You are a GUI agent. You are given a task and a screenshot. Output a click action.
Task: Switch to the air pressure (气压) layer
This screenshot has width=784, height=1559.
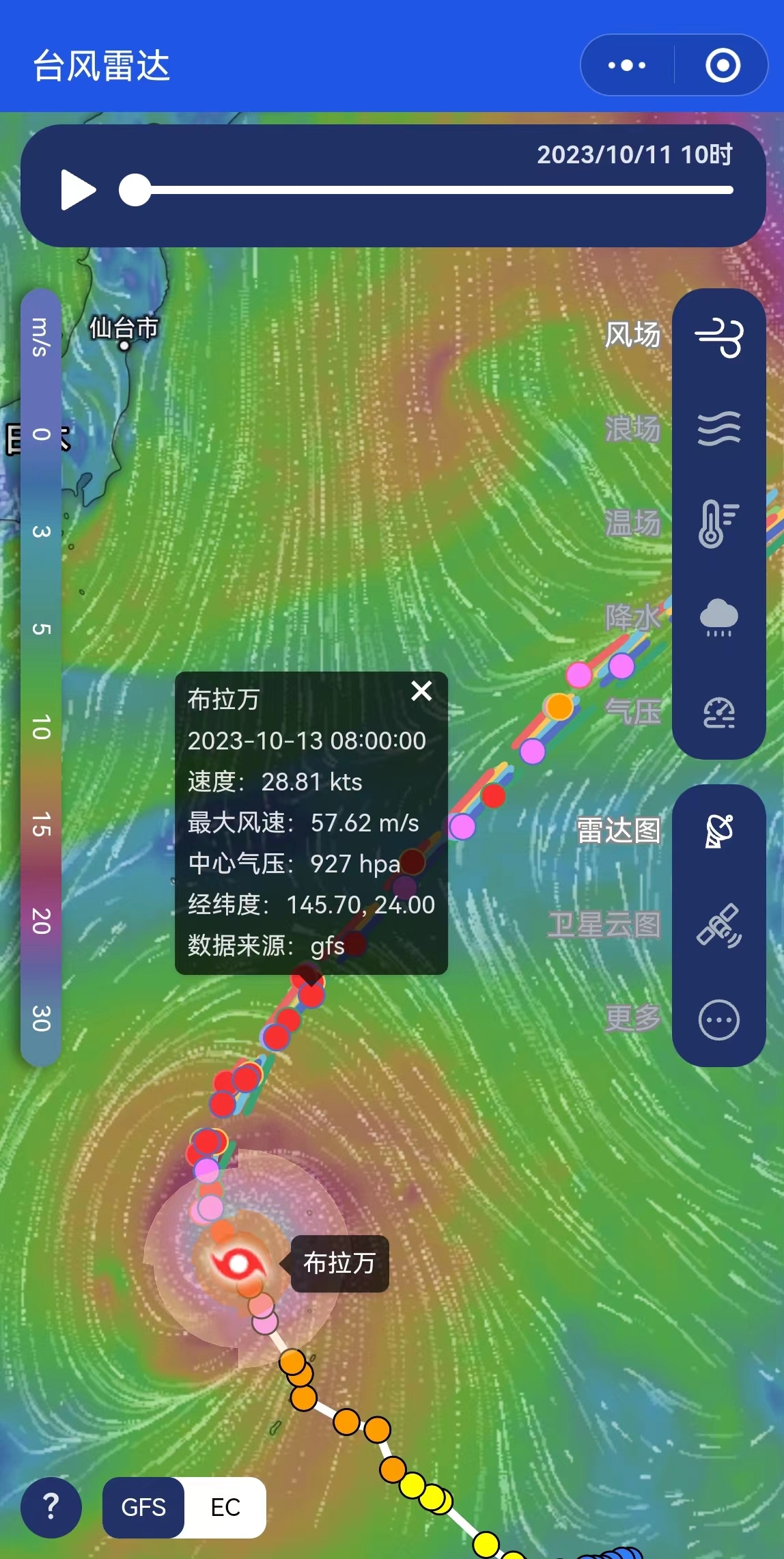(x=718, y=712)
